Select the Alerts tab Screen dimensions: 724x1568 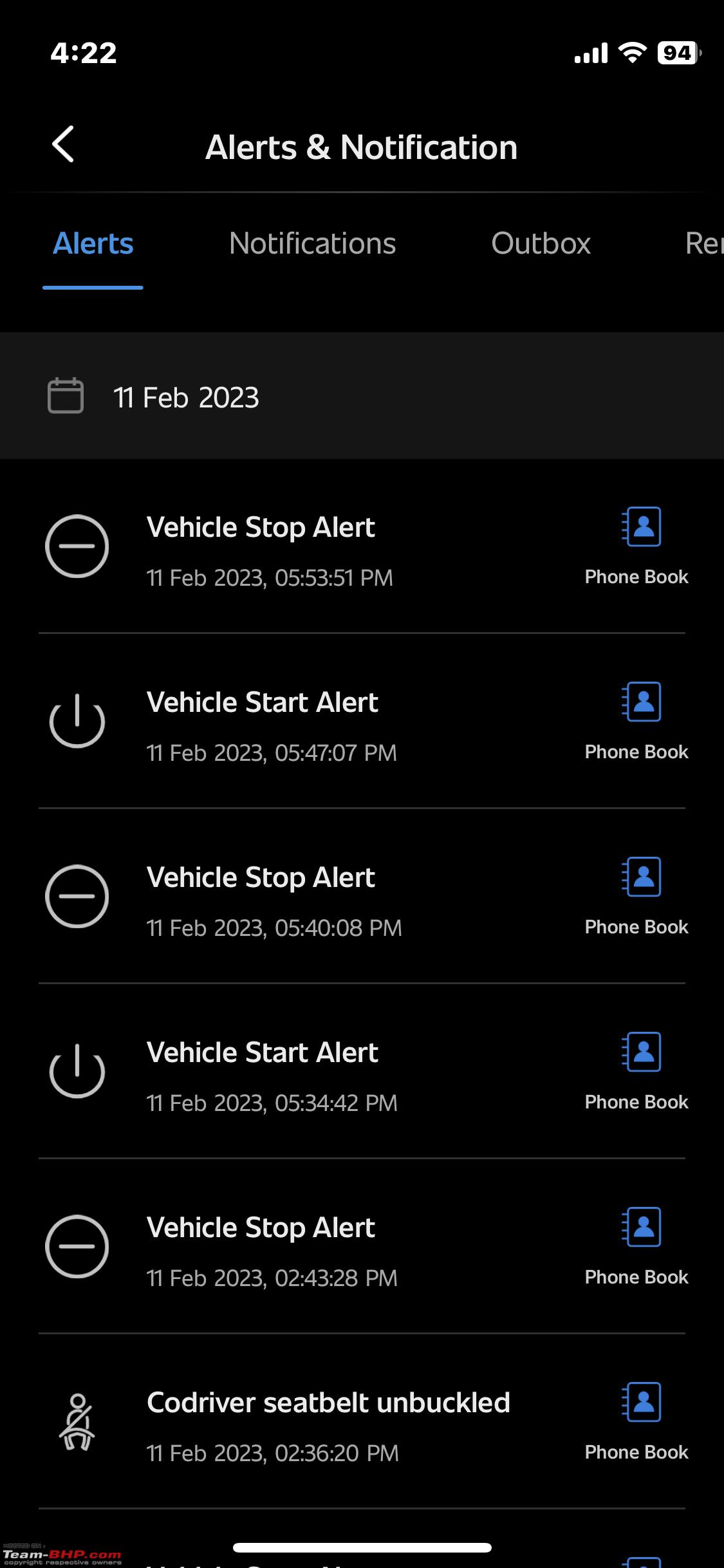click(93, 244)
